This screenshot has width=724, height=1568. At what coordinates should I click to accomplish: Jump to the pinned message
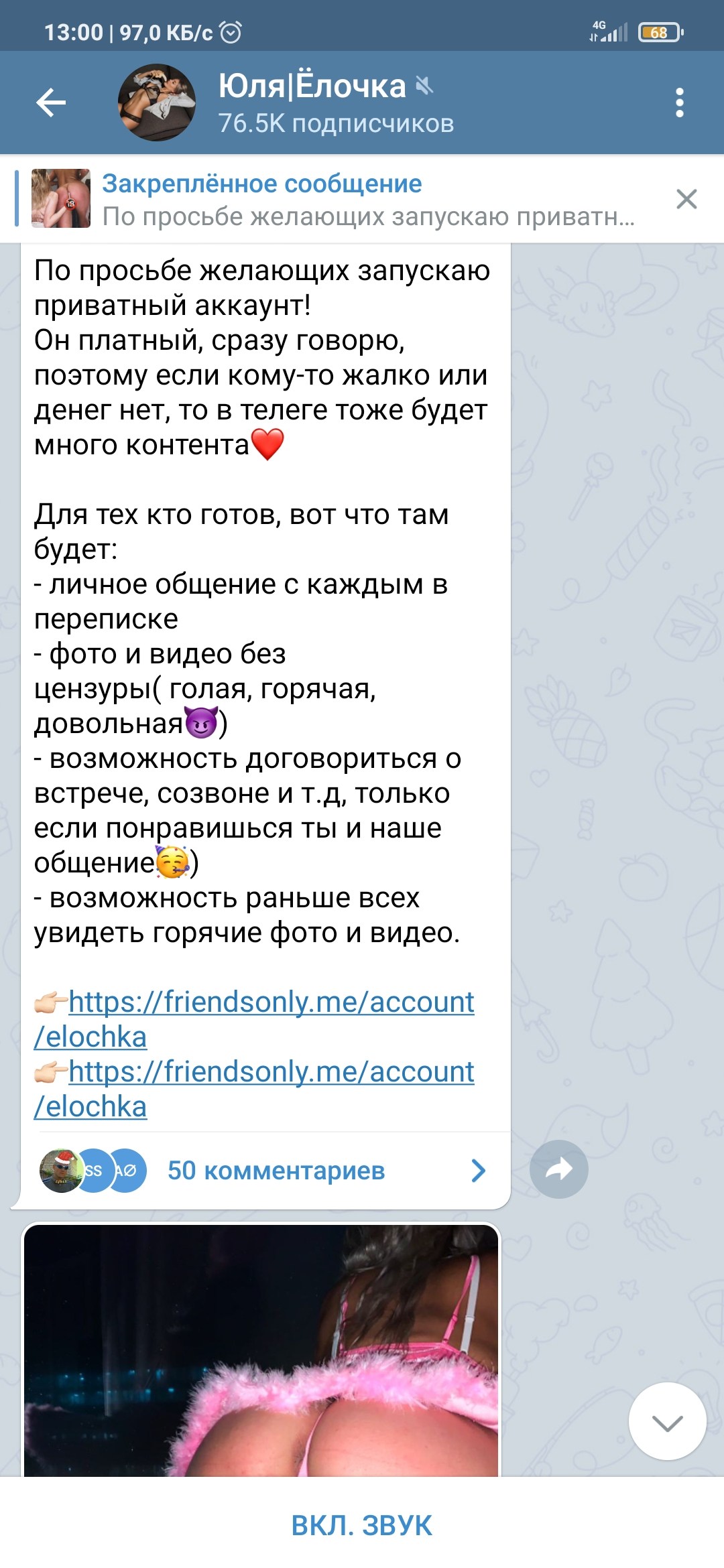tap(349, 199)
